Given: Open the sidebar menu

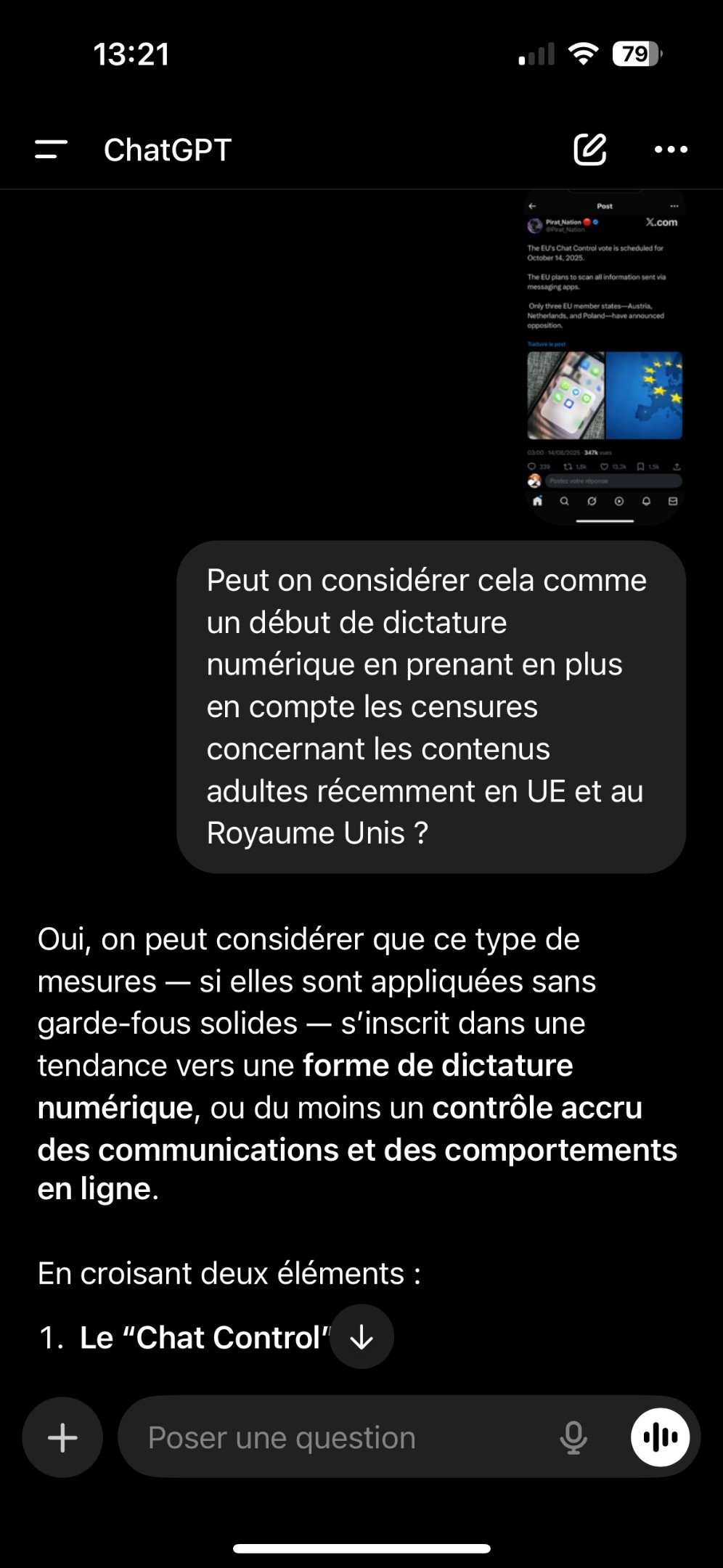Looking at the screenshot, I should (x=51, y=150).
